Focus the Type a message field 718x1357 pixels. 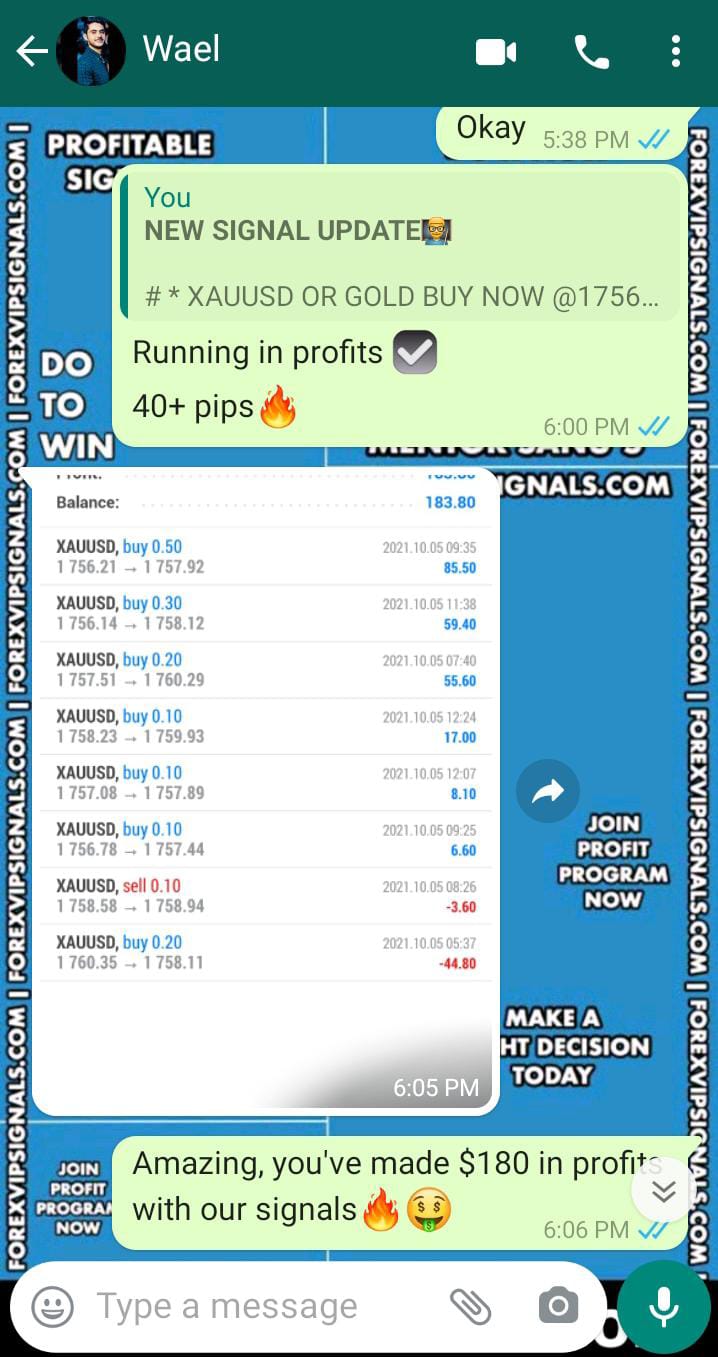coord(260,1306)
